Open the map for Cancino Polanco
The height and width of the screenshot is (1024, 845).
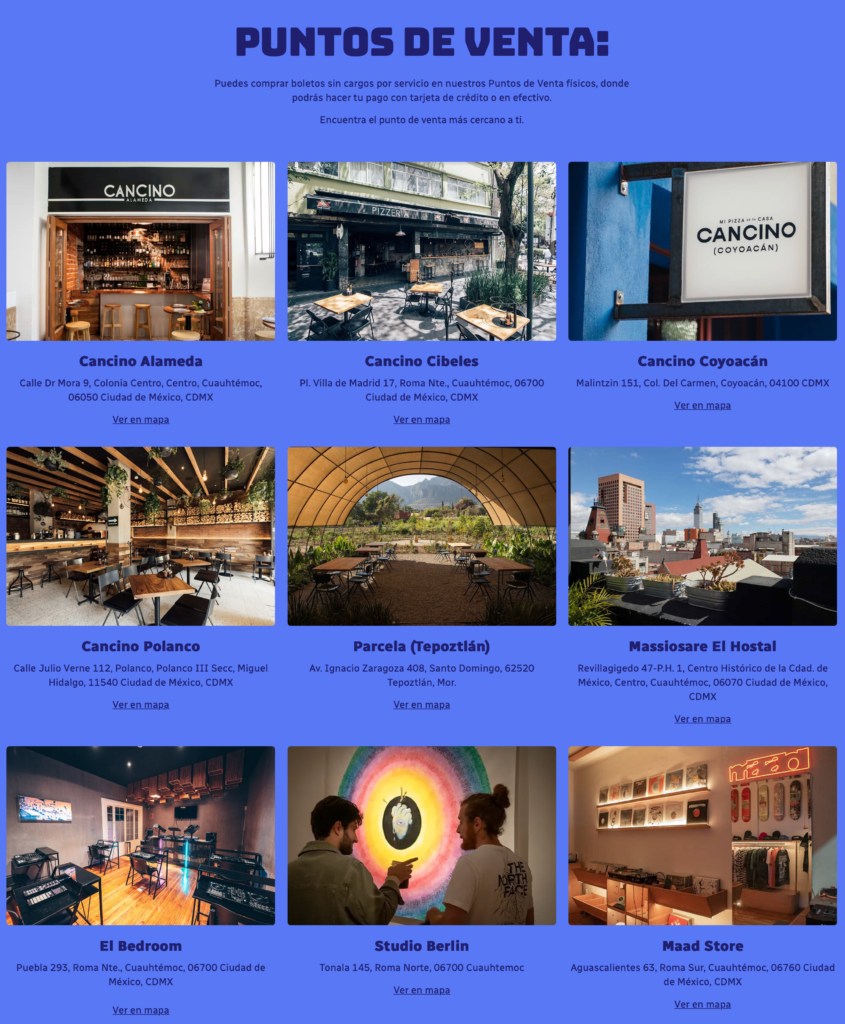(140, 705)
